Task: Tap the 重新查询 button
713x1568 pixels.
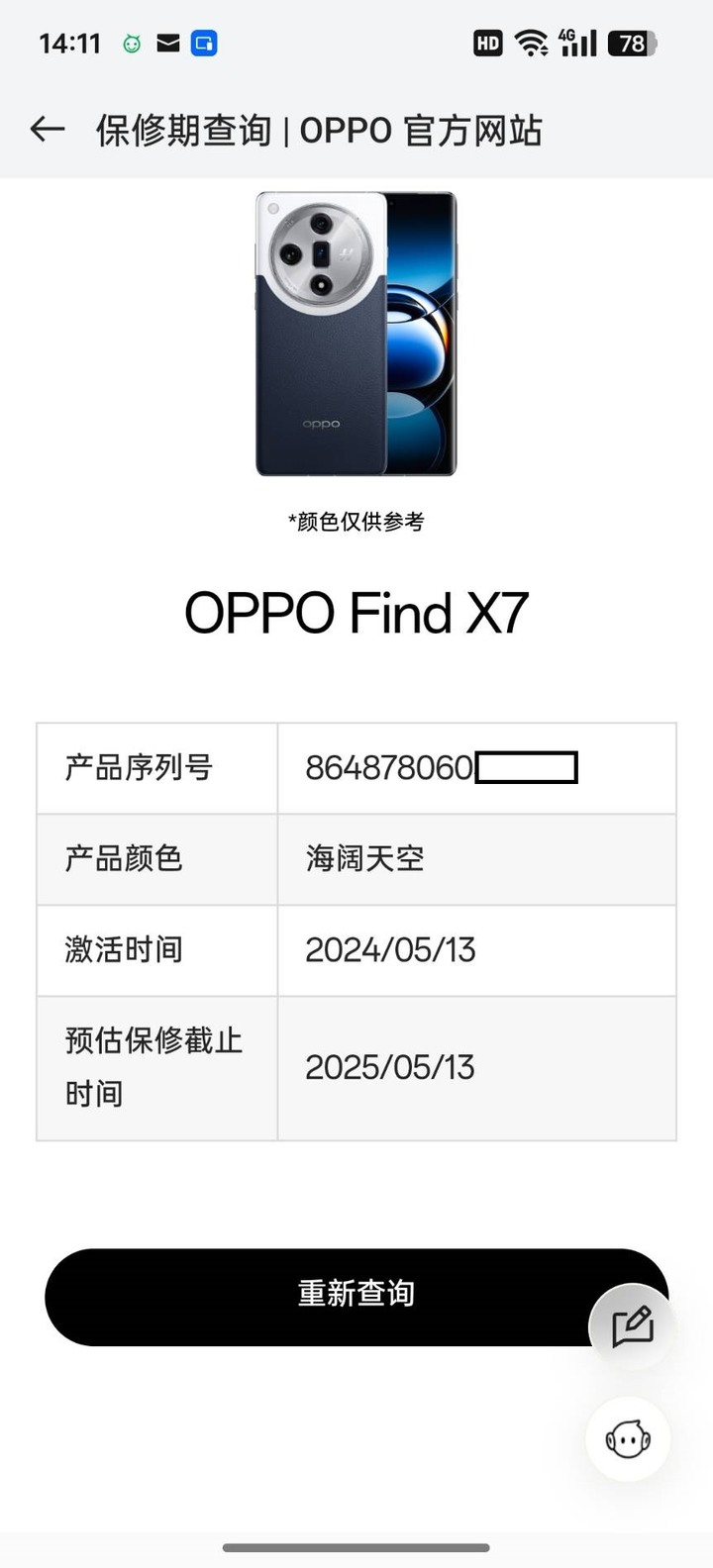Action: [356, 1296]
